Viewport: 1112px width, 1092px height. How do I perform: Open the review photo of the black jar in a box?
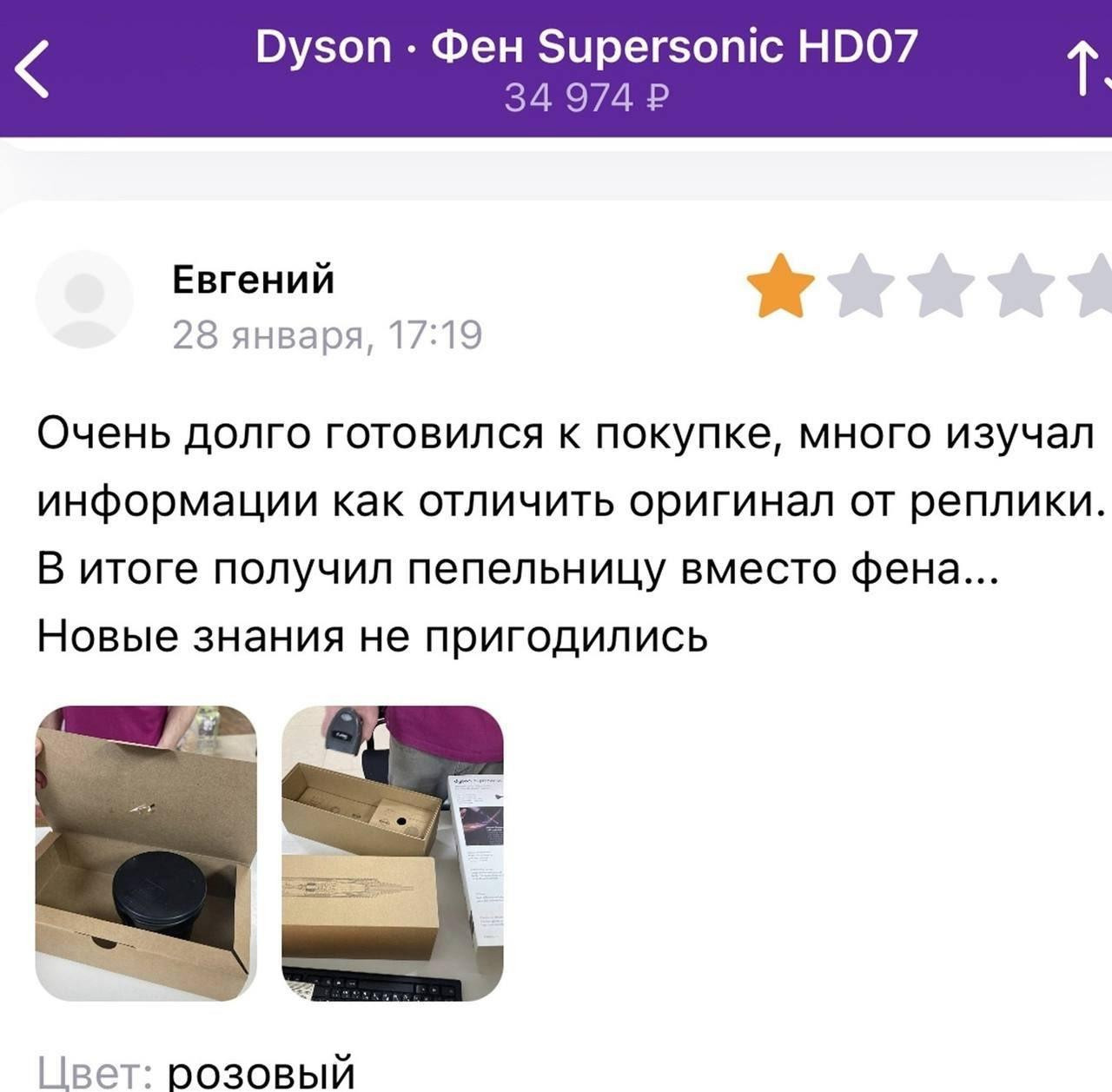146,853
